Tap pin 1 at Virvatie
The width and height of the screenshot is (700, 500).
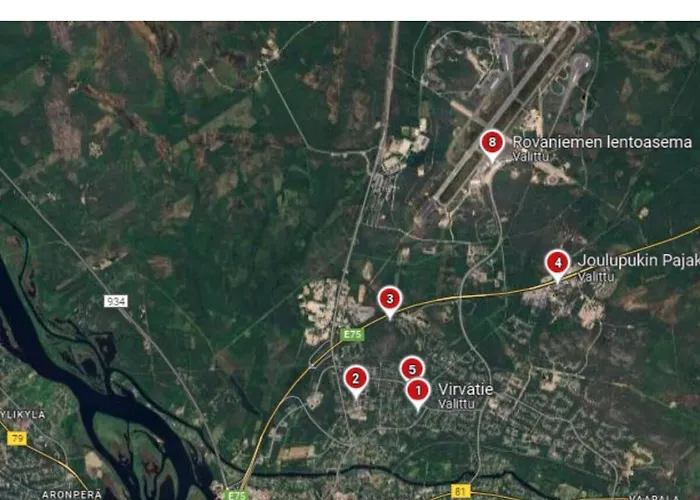(x=418, y=392)
